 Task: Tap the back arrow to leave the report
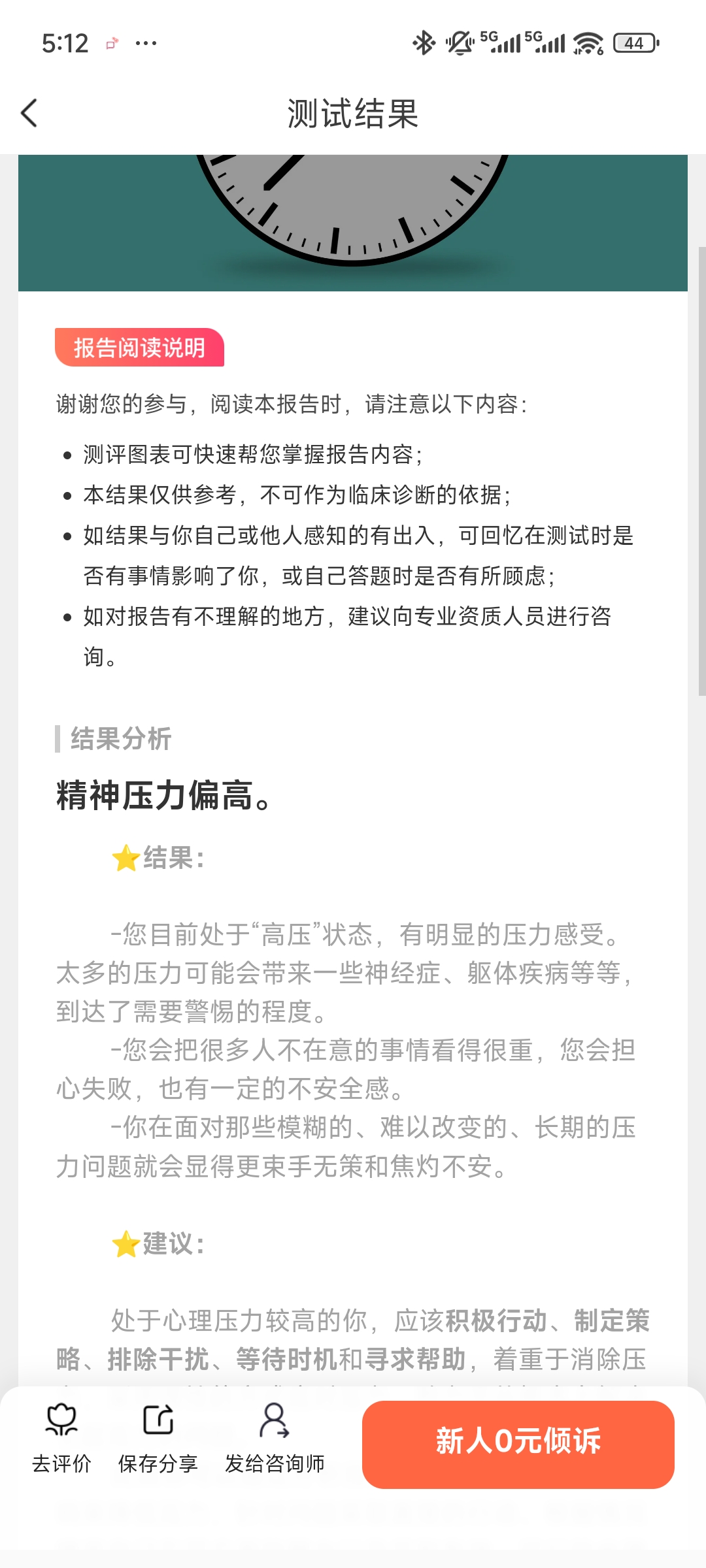point(29,113)
